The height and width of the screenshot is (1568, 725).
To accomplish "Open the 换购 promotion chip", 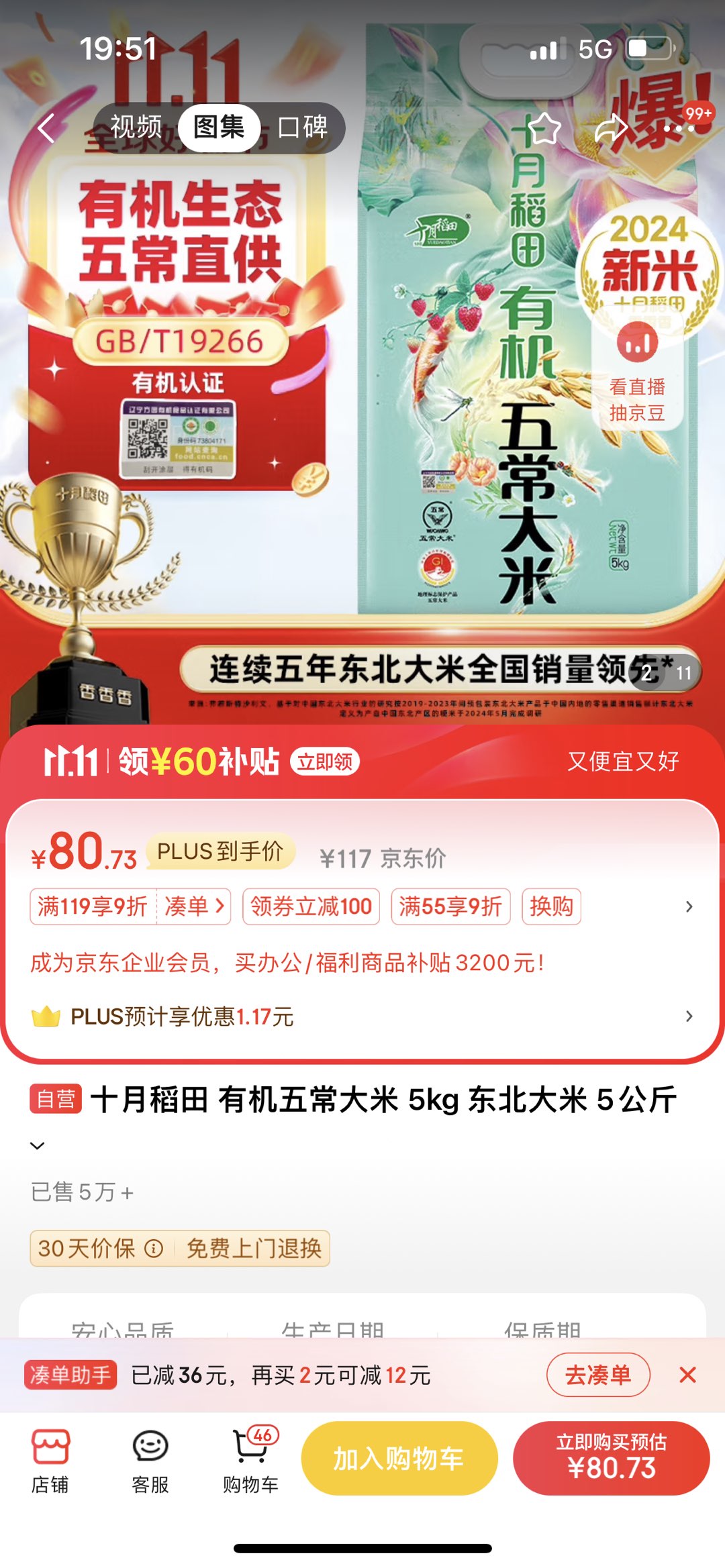I will pos(551,906).
